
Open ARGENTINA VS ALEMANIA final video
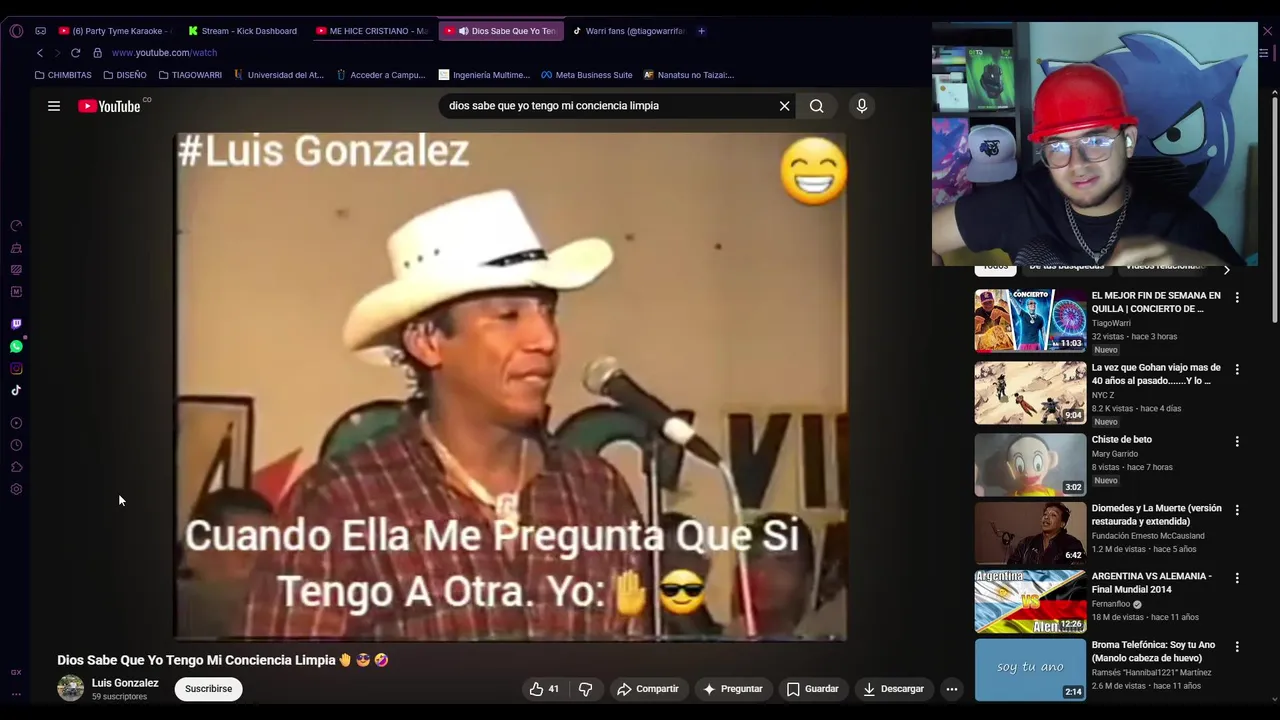click(x=1150, y=582)
